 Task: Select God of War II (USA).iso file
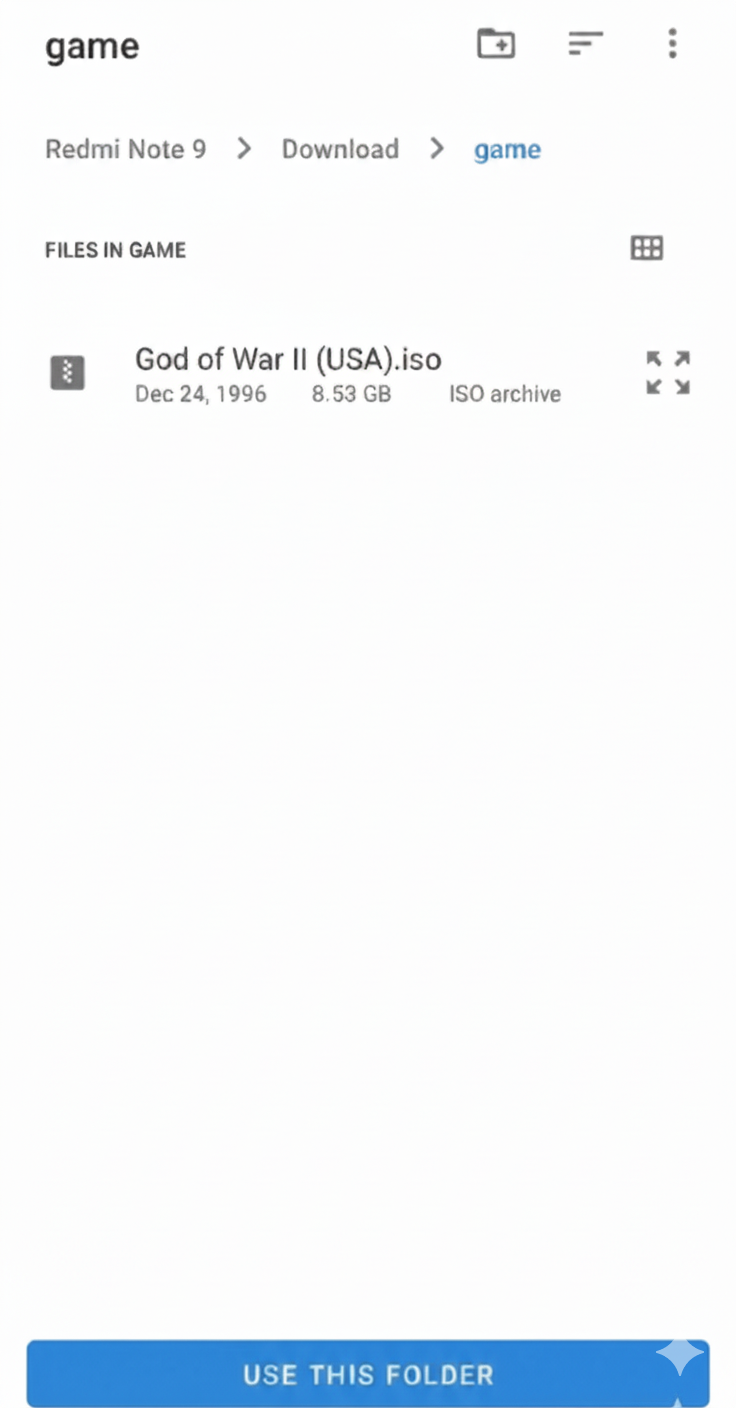point(288,373)
